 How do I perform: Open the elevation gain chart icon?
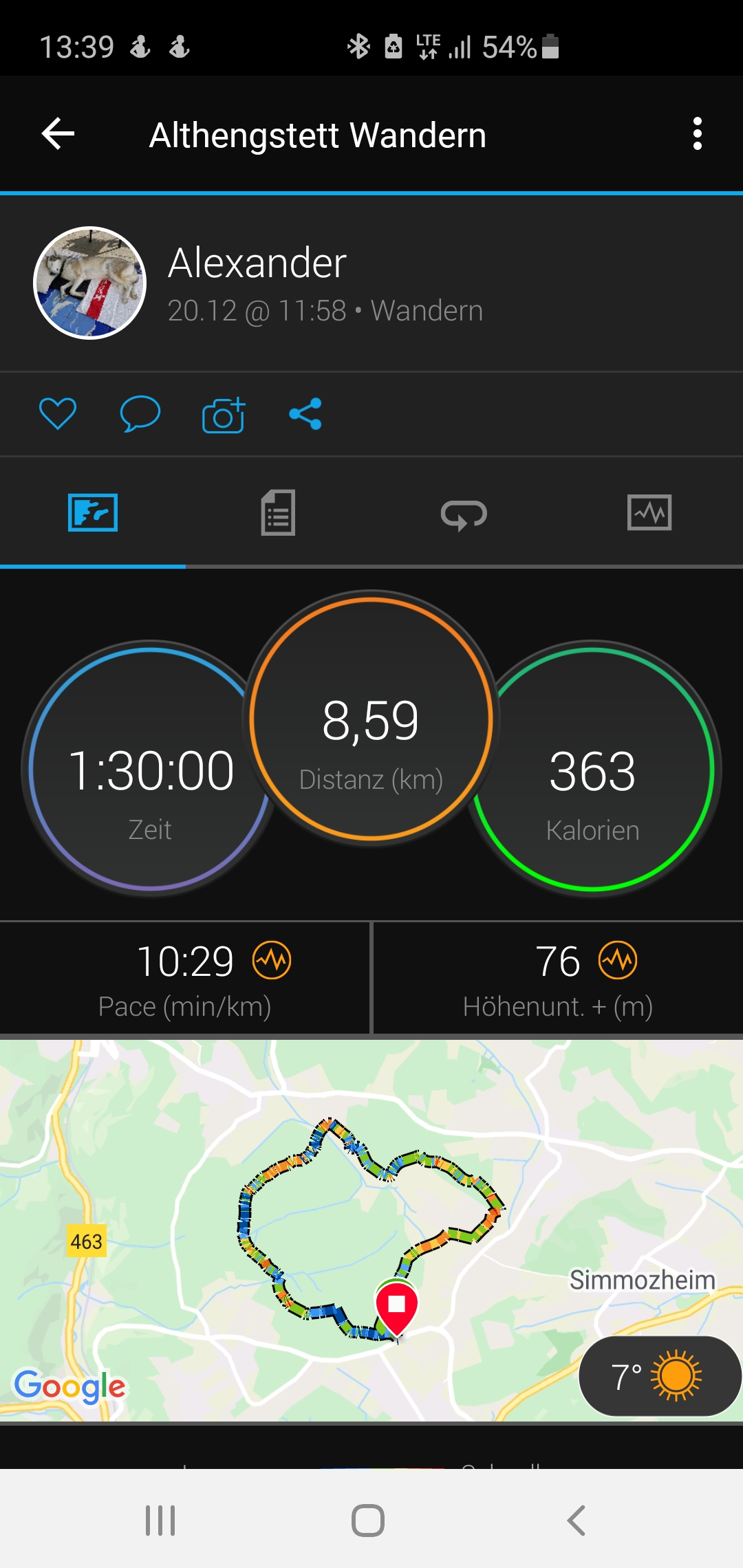[618, 960]
